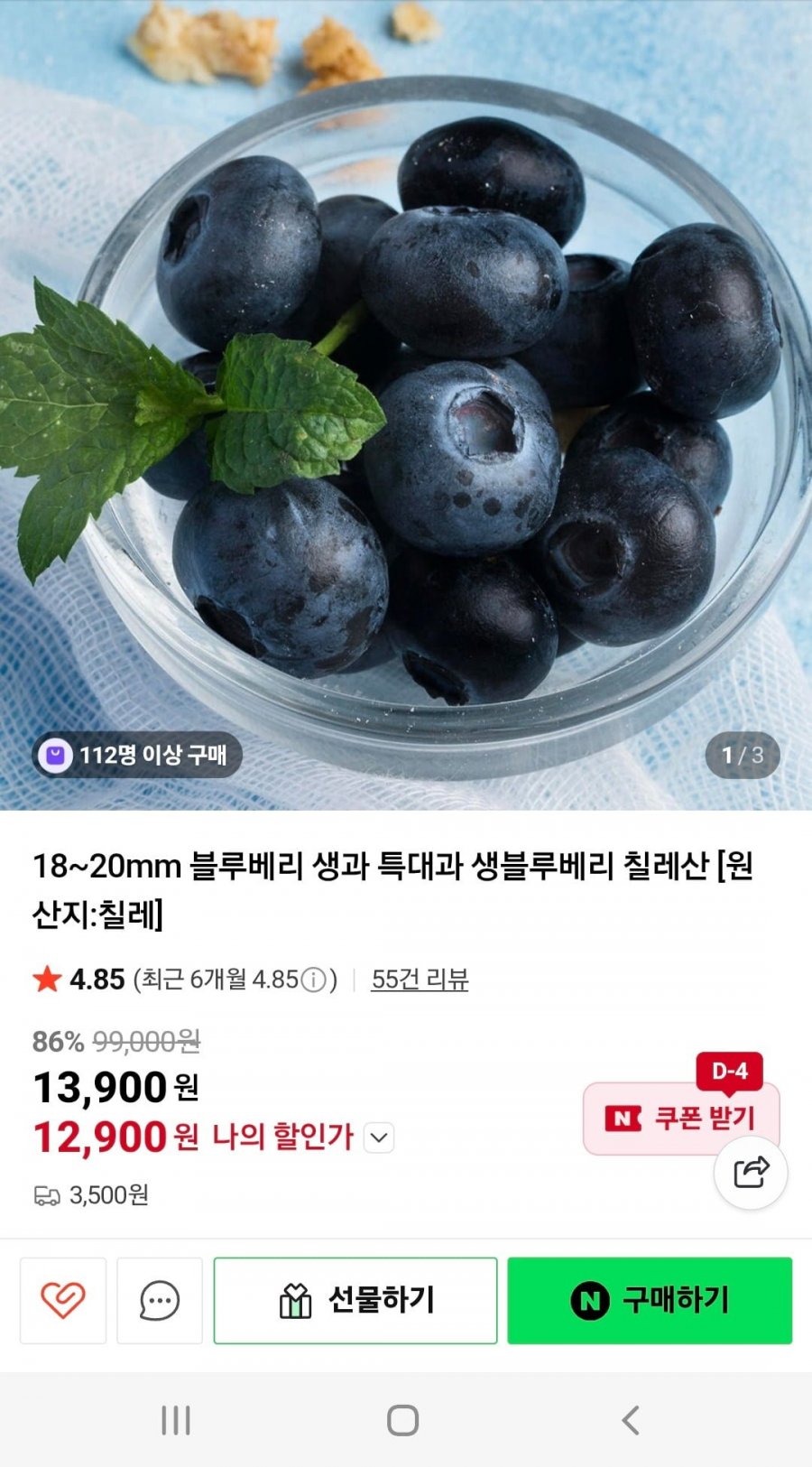Image resolution: width=812 pixels, height=1467 pixels.
Task: Open recent apps from navigation bar
Action: (176, 1420)
